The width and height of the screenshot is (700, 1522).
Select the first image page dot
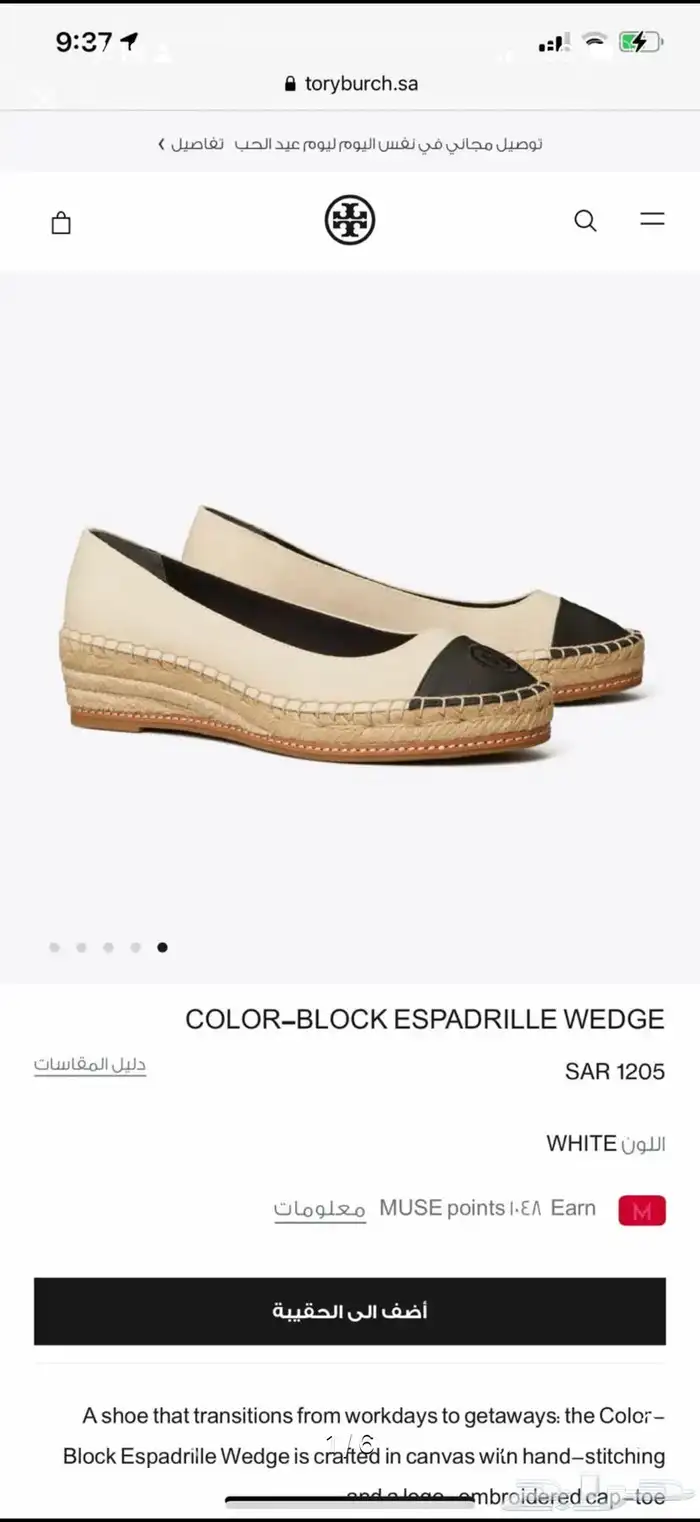[54, 947]
